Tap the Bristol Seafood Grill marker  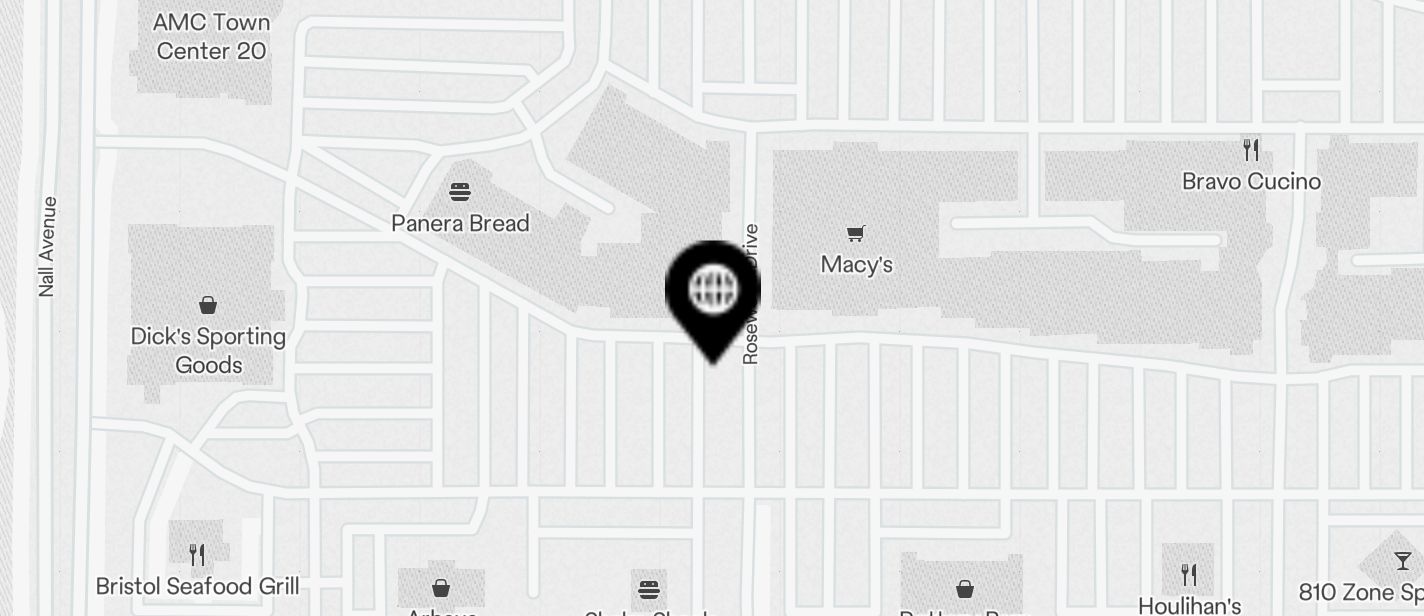197,554
